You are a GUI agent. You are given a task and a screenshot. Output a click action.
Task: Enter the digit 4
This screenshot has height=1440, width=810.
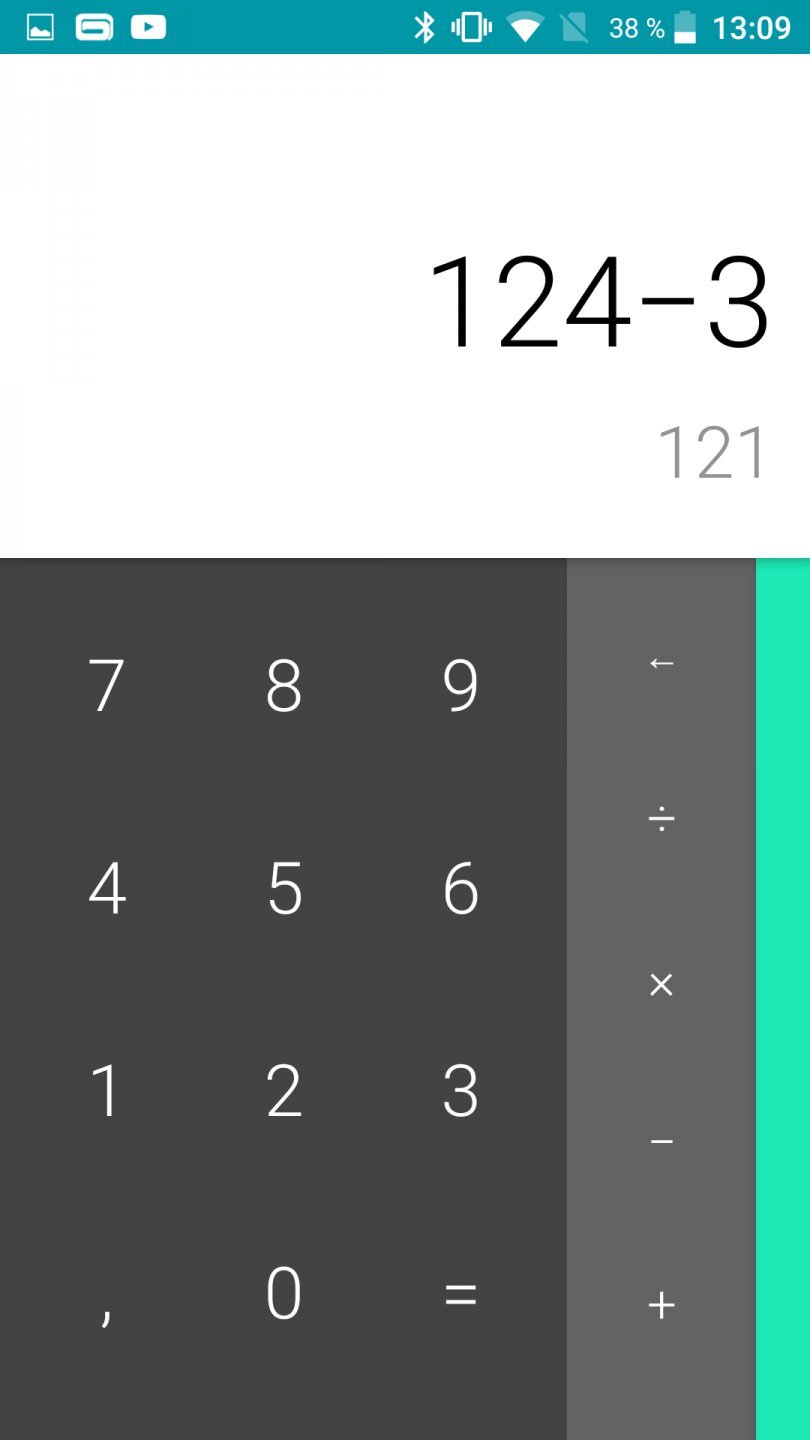tap(106, 888)
